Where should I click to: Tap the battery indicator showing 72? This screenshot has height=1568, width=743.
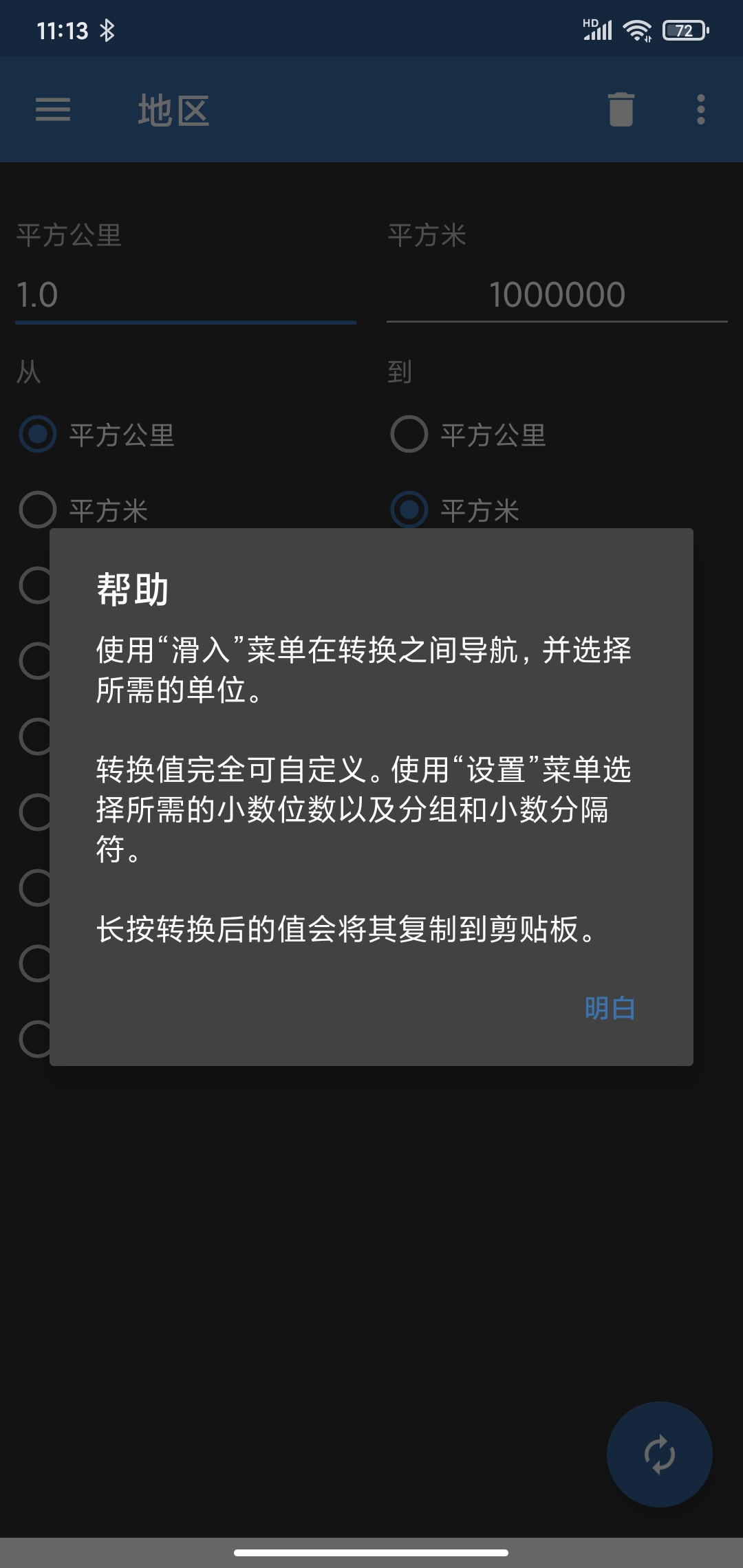(x=684, y=29)
